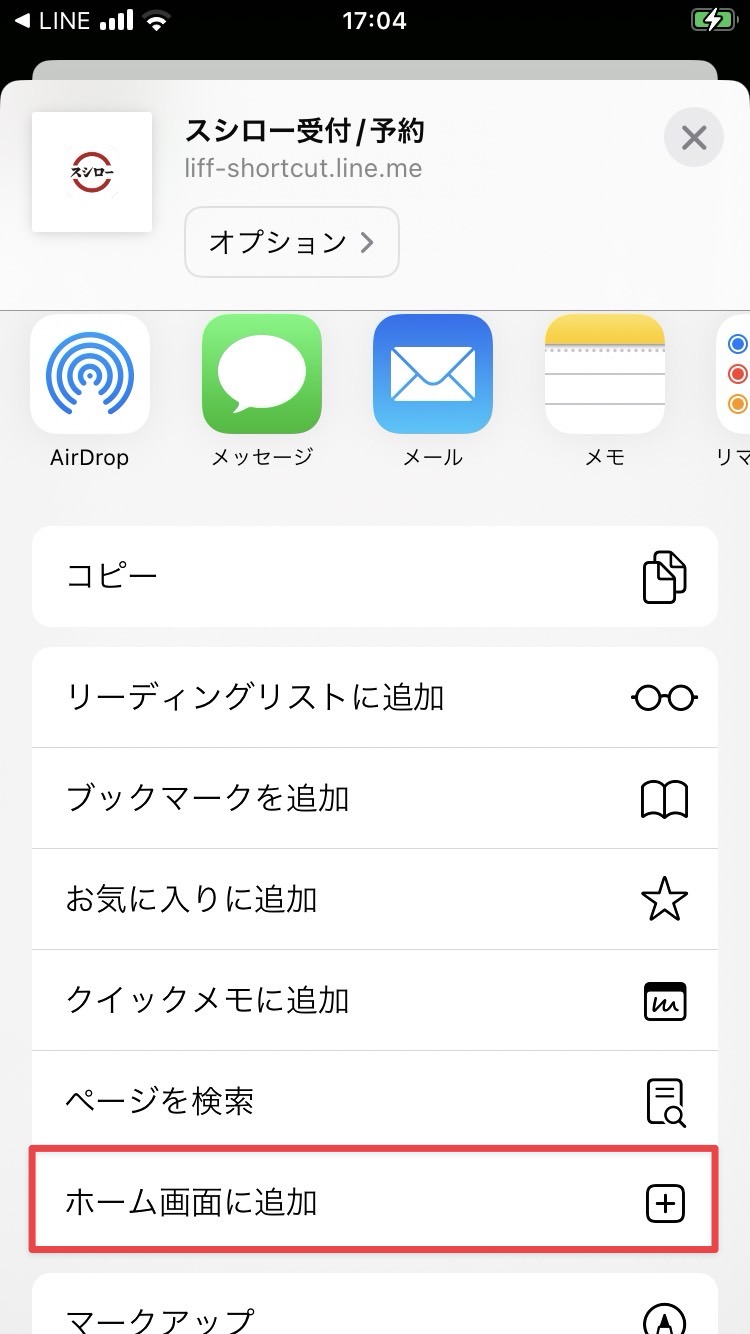The width and height of the screenshot is (750, 1334).
Task: Send the page with メール
Action: 433,390
